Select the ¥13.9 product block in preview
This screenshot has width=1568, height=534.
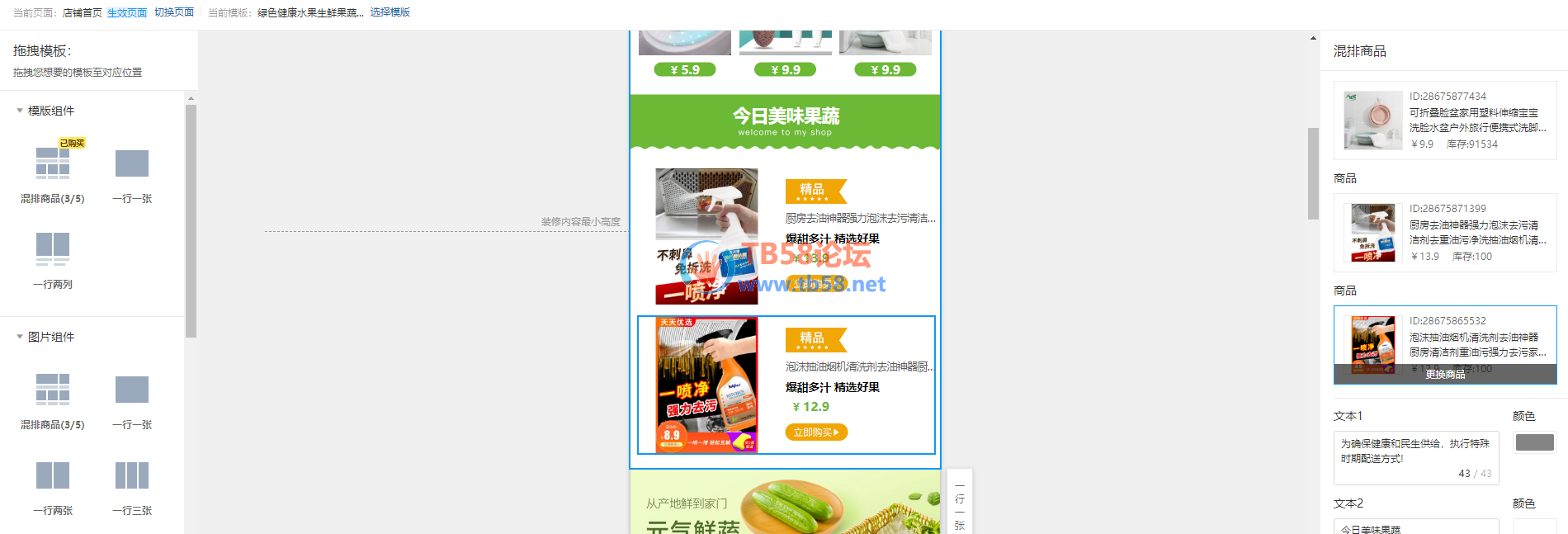(786, 236)
